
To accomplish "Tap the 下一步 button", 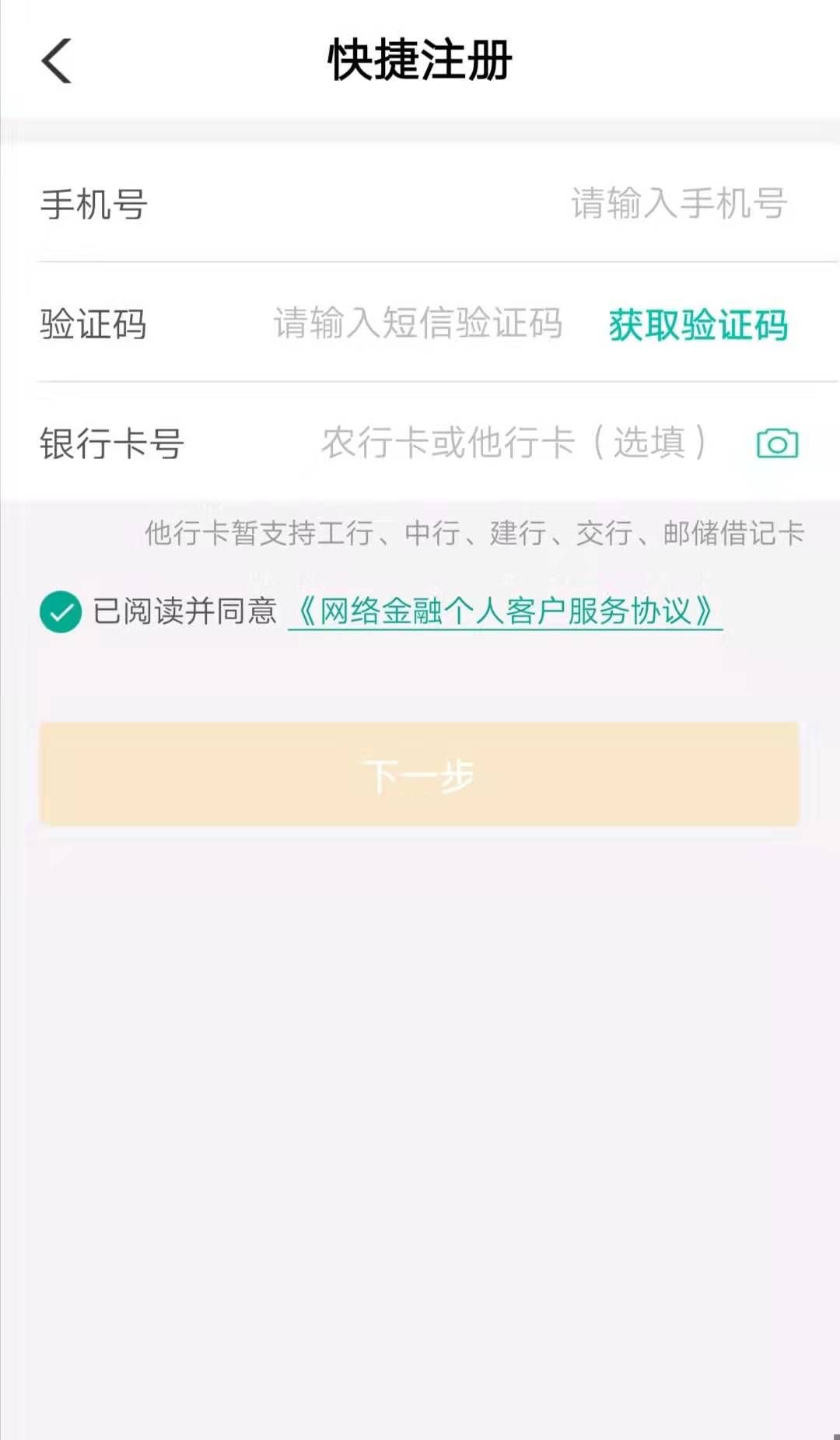I will tap(419, 775).
